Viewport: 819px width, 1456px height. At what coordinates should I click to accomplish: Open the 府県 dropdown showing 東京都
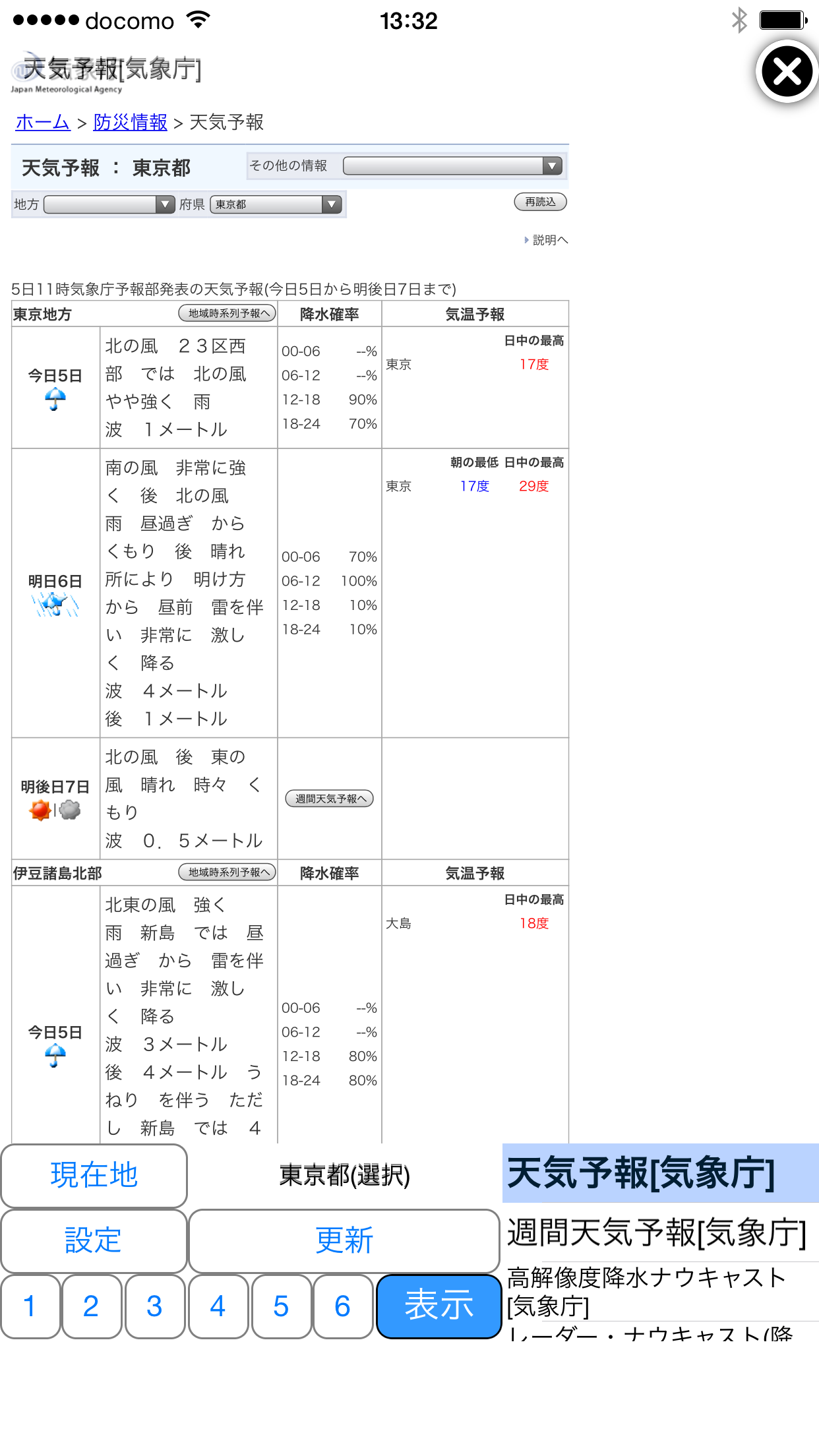tap(276, 204)
